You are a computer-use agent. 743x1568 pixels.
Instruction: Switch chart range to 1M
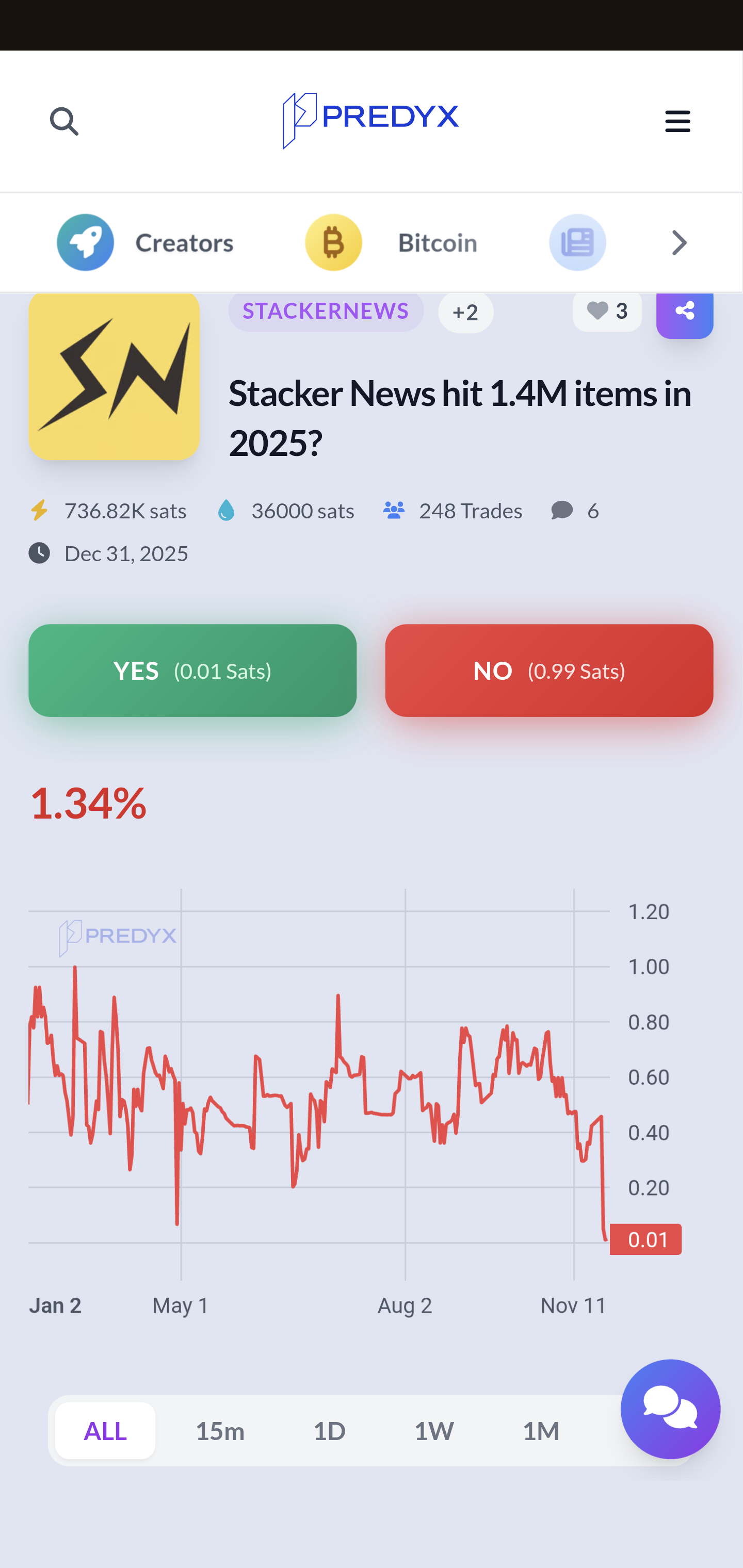click(541, 1430)
